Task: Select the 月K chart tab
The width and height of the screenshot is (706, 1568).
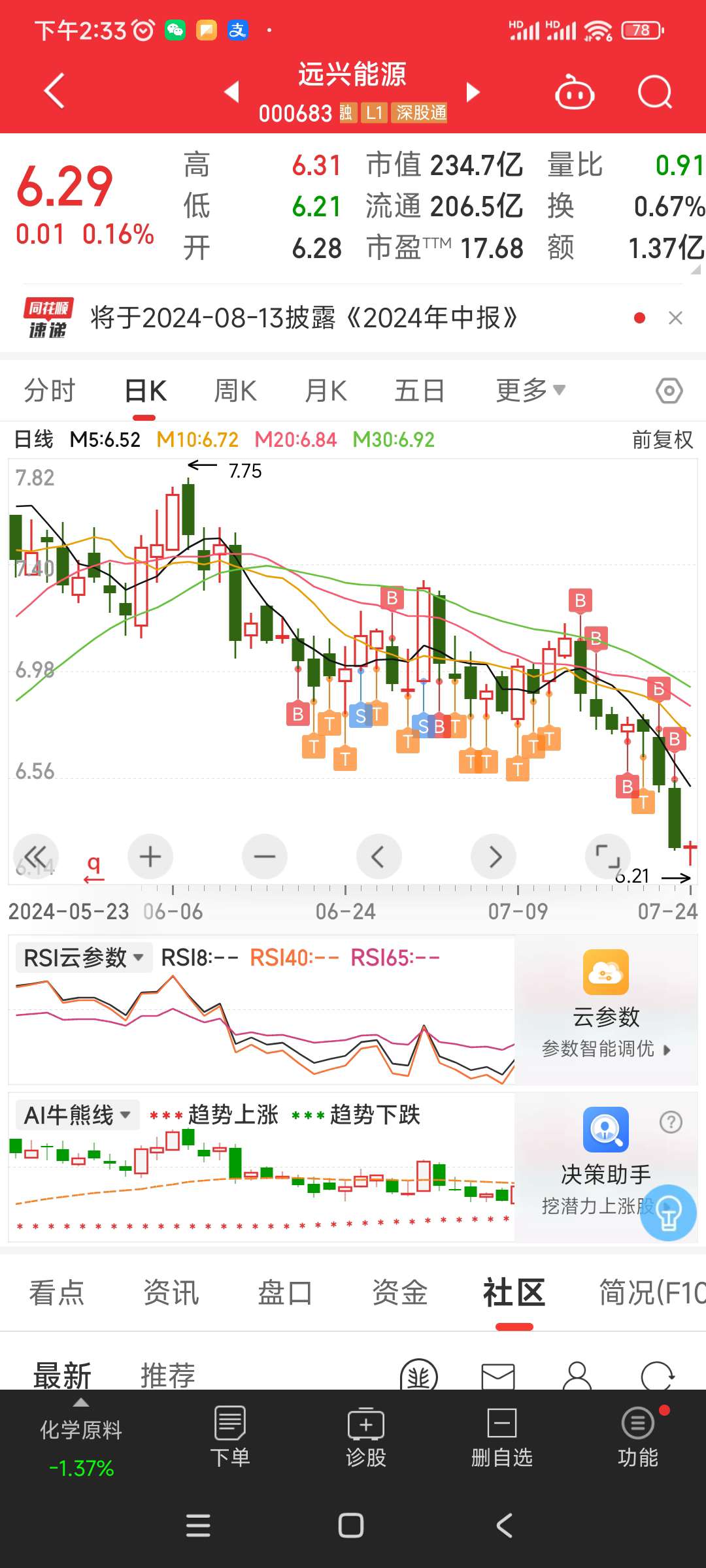Action: pos(326,391)
